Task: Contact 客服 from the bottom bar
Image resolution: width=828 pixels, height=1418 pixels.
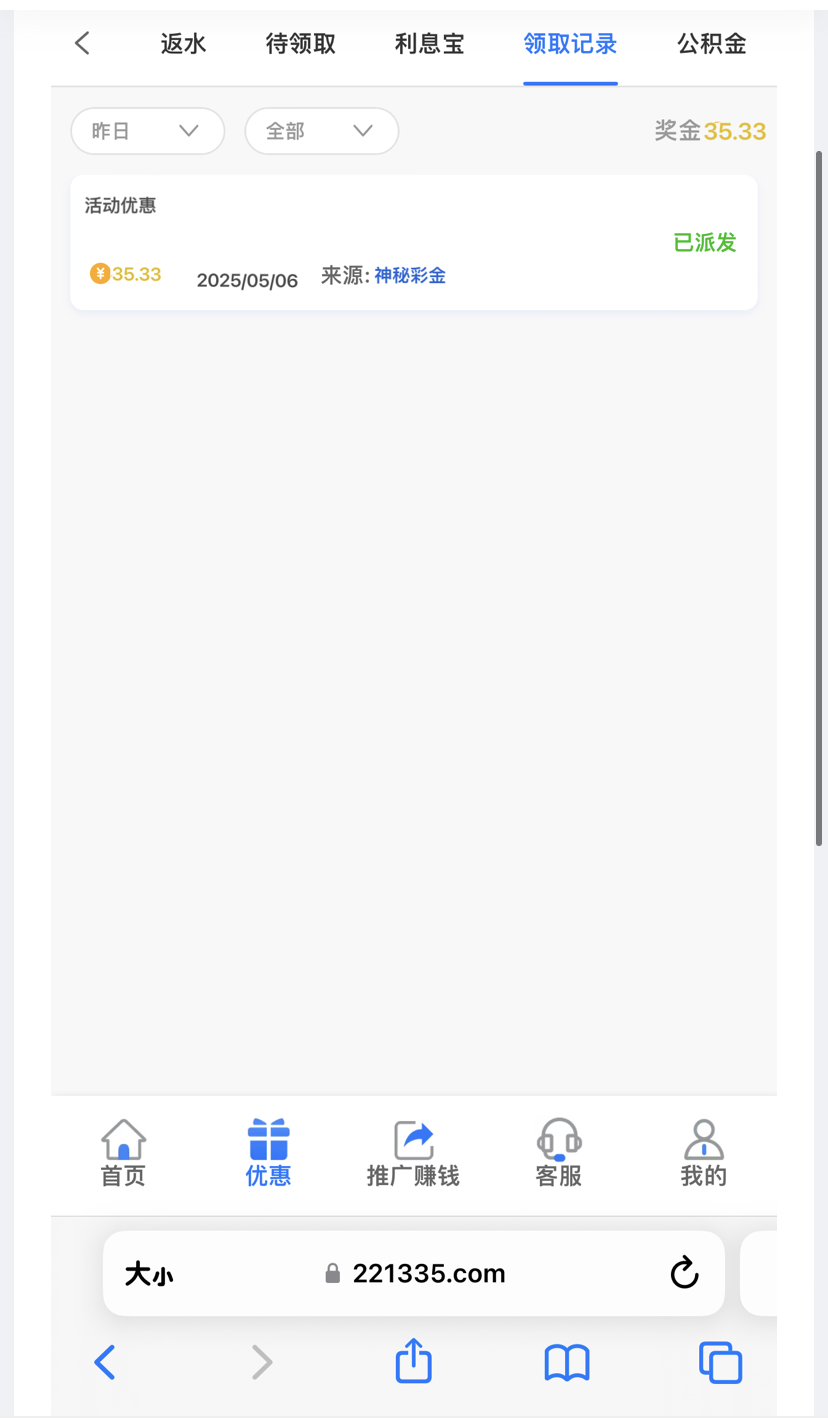Action: pyautogui.click(x=559, y=1153)
